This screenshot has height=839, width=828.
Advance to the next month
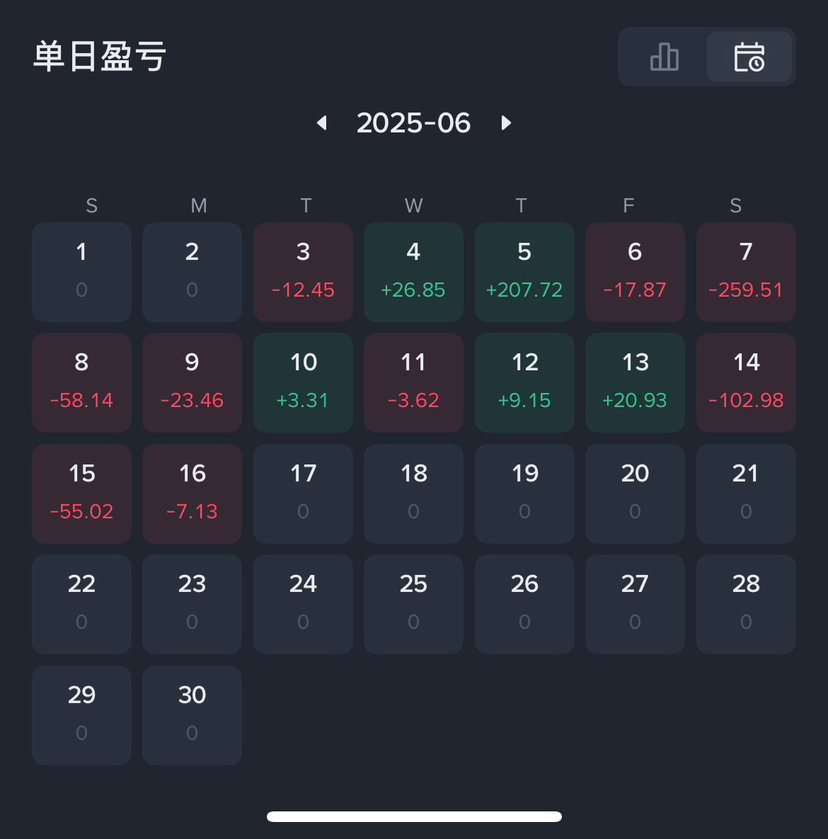[506, 123]
